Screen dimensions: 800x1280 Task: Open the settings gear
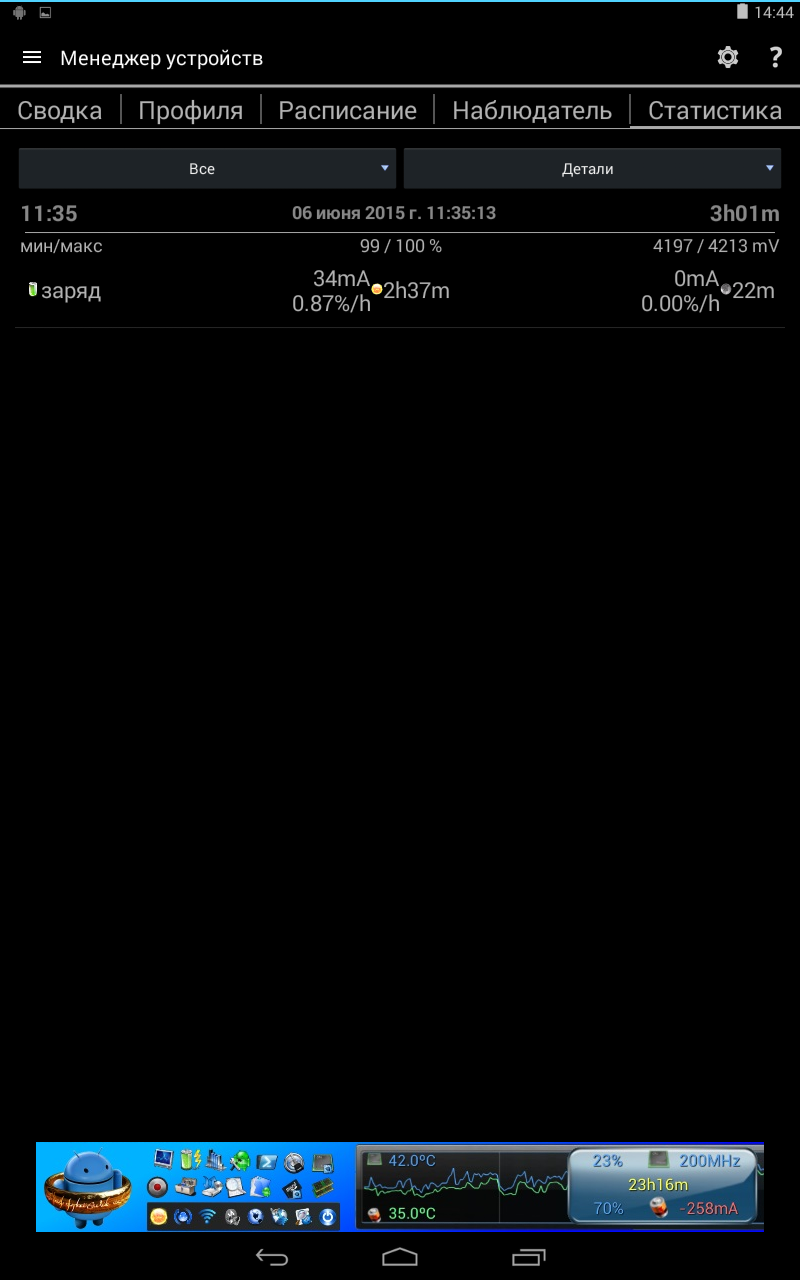(x=728, y=58)
